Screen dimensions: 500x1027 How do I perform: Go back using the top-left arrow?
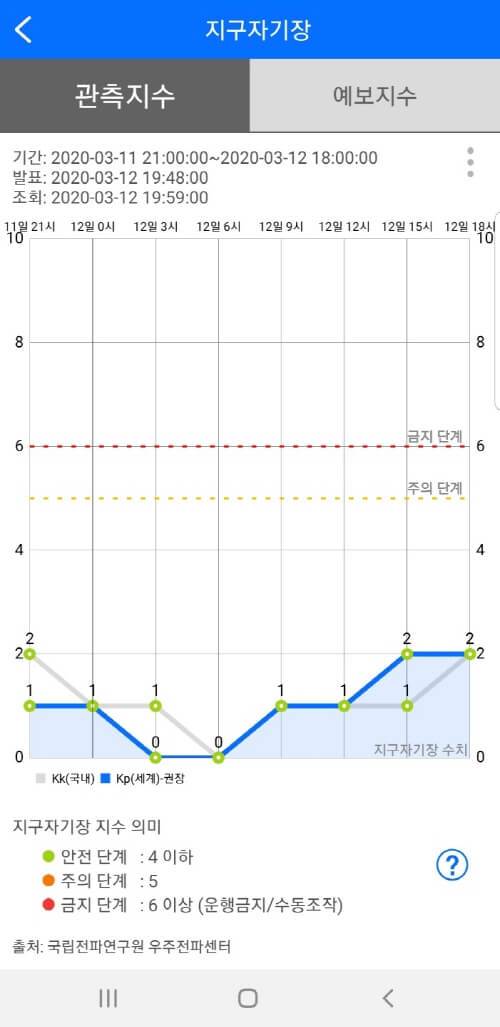click(x=23, y=30)
